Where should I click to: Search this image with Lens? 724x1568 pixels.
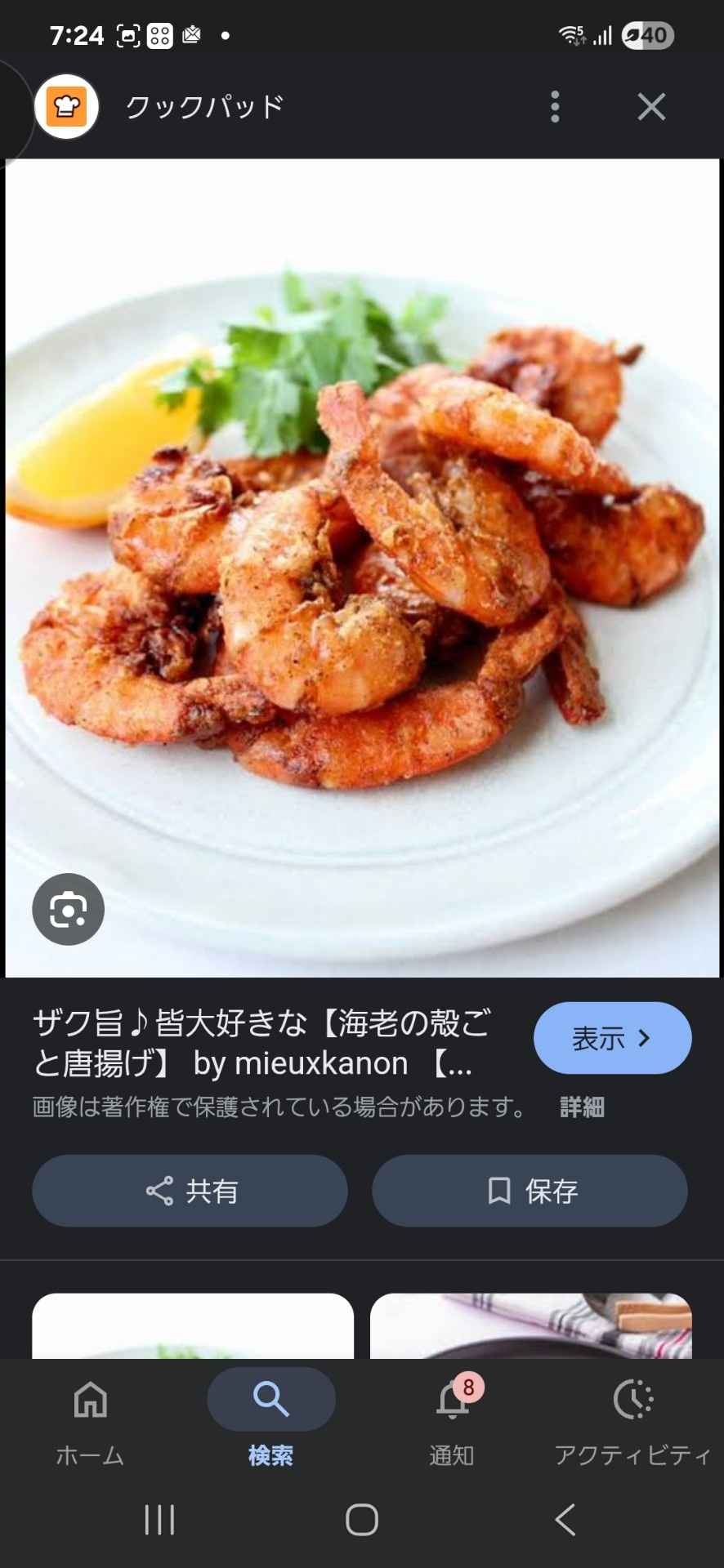coord(68,909)
